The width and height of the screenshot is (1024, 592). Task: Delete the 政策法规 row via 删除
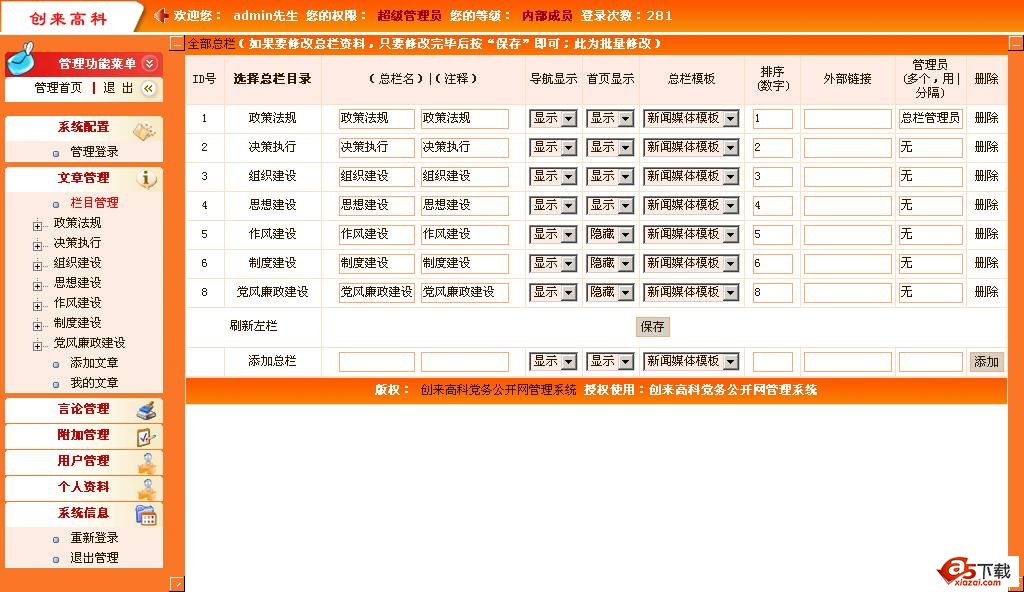(985, 118)
